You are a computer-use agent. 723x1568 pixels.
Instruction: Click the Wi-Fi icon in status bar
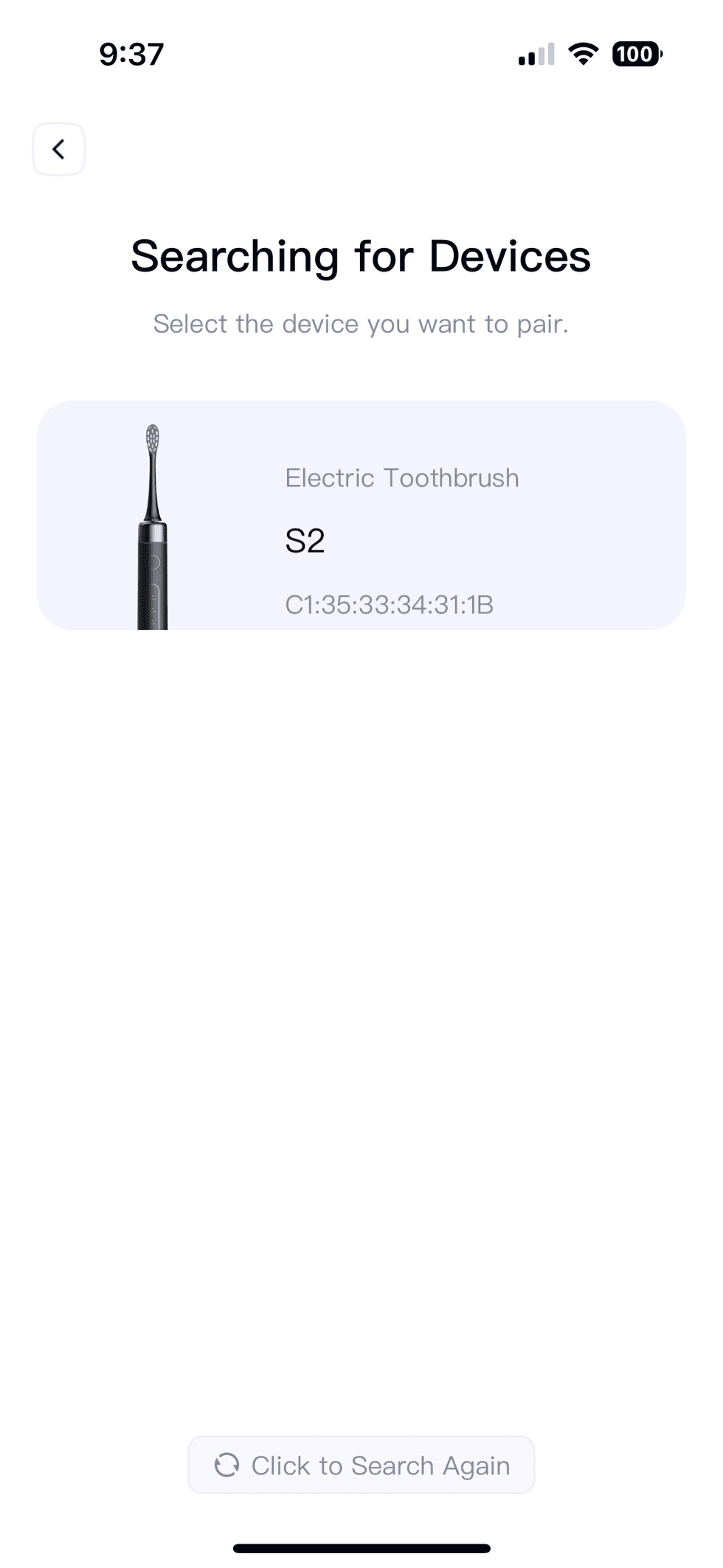(x=582, y=54)
